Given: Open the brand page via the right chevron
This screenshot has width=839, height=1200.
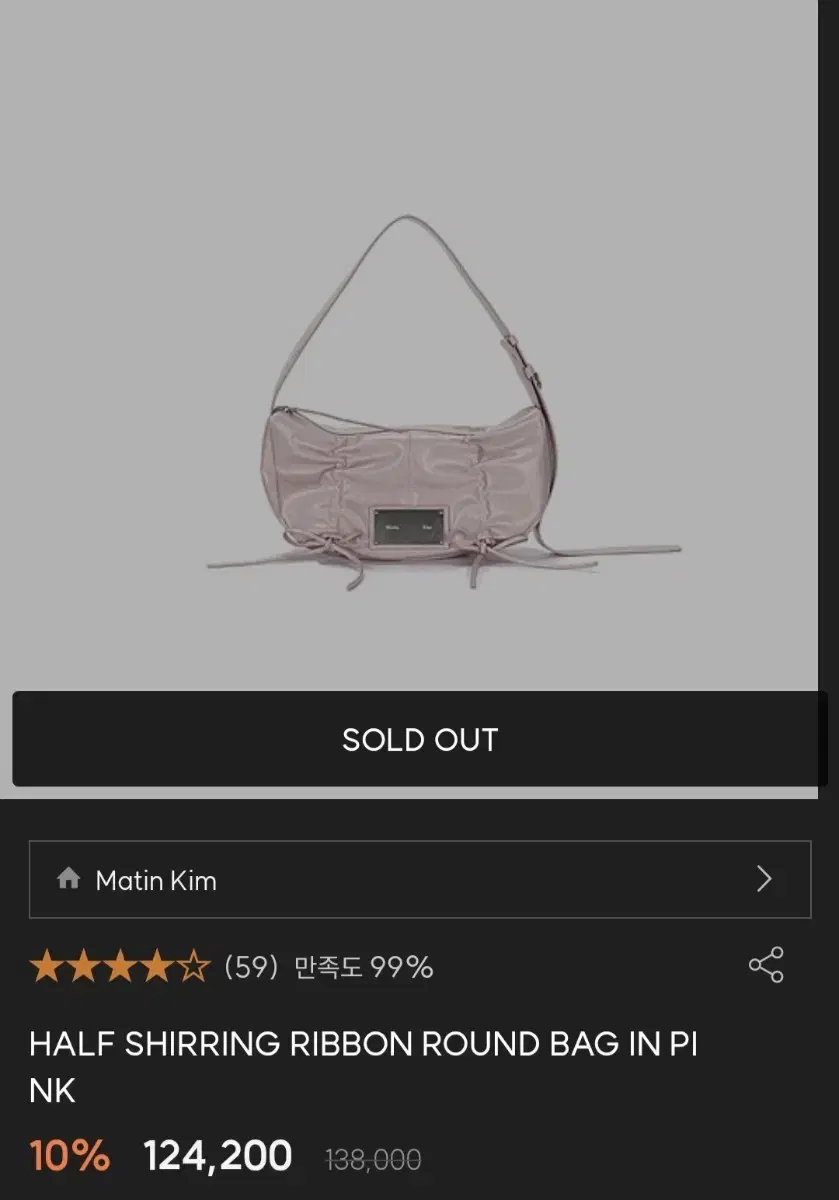Looking at the screenshot, I should pos(765,880).
